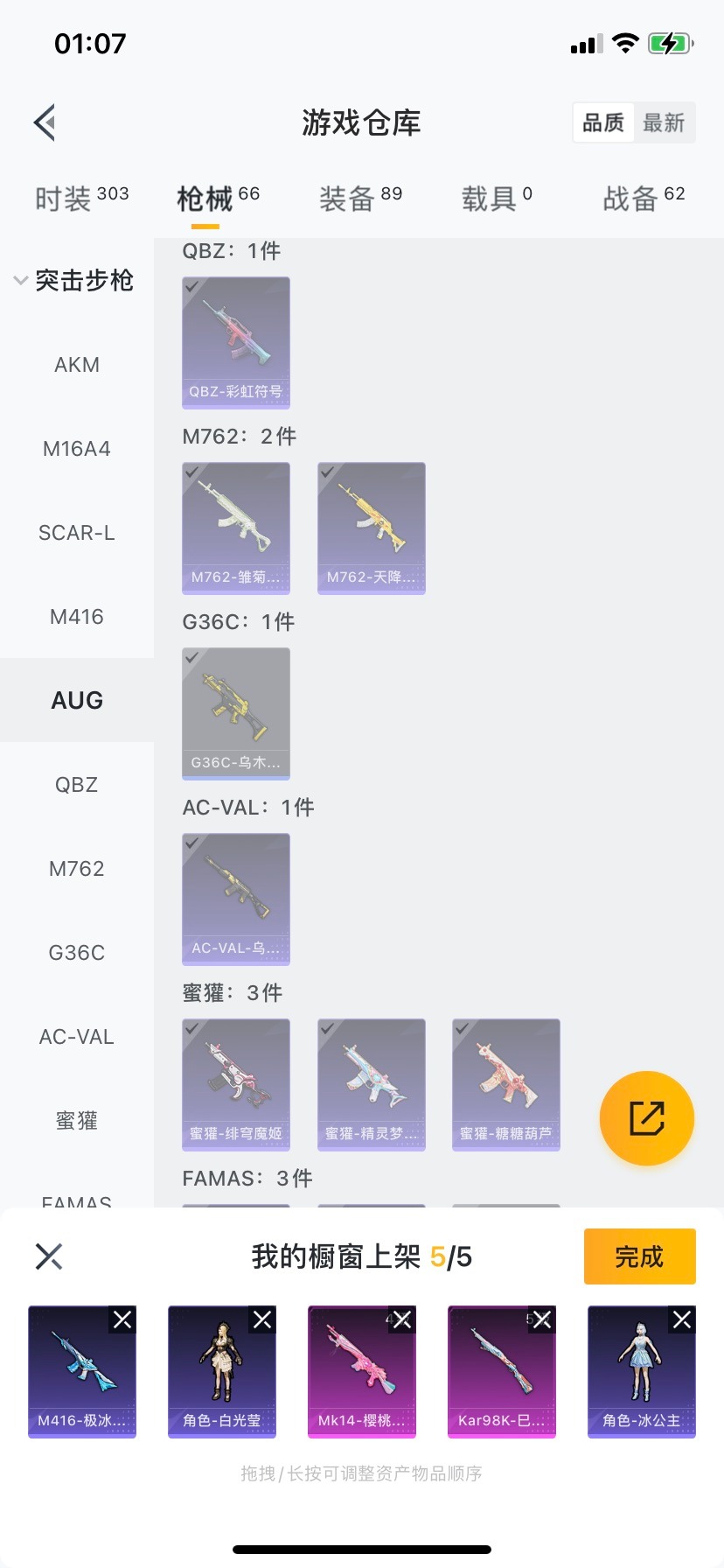Pick the 蜜獾-糖糖葫芦 skin

tap(506, 1084)
